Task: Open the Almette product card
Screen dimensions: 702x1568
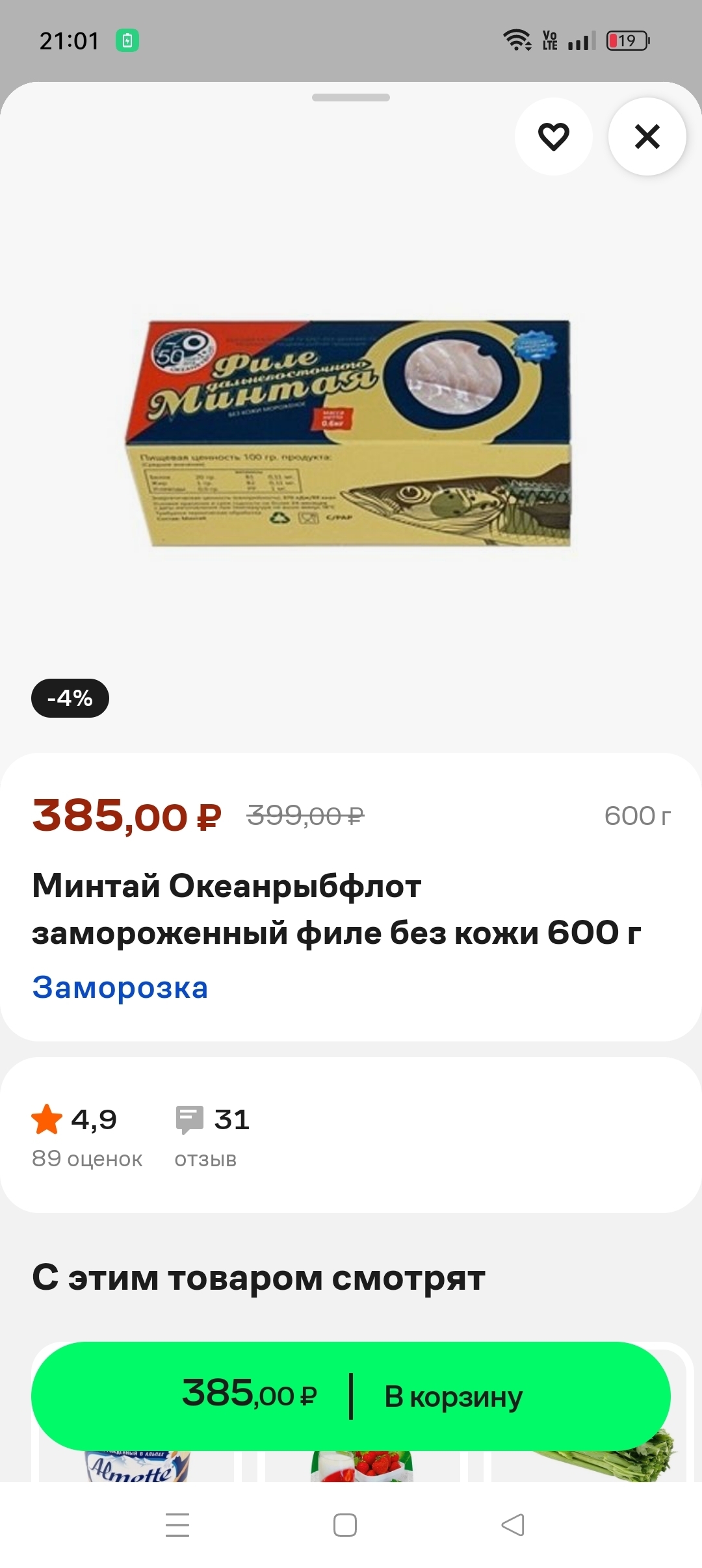Action: coord(136,1468)
